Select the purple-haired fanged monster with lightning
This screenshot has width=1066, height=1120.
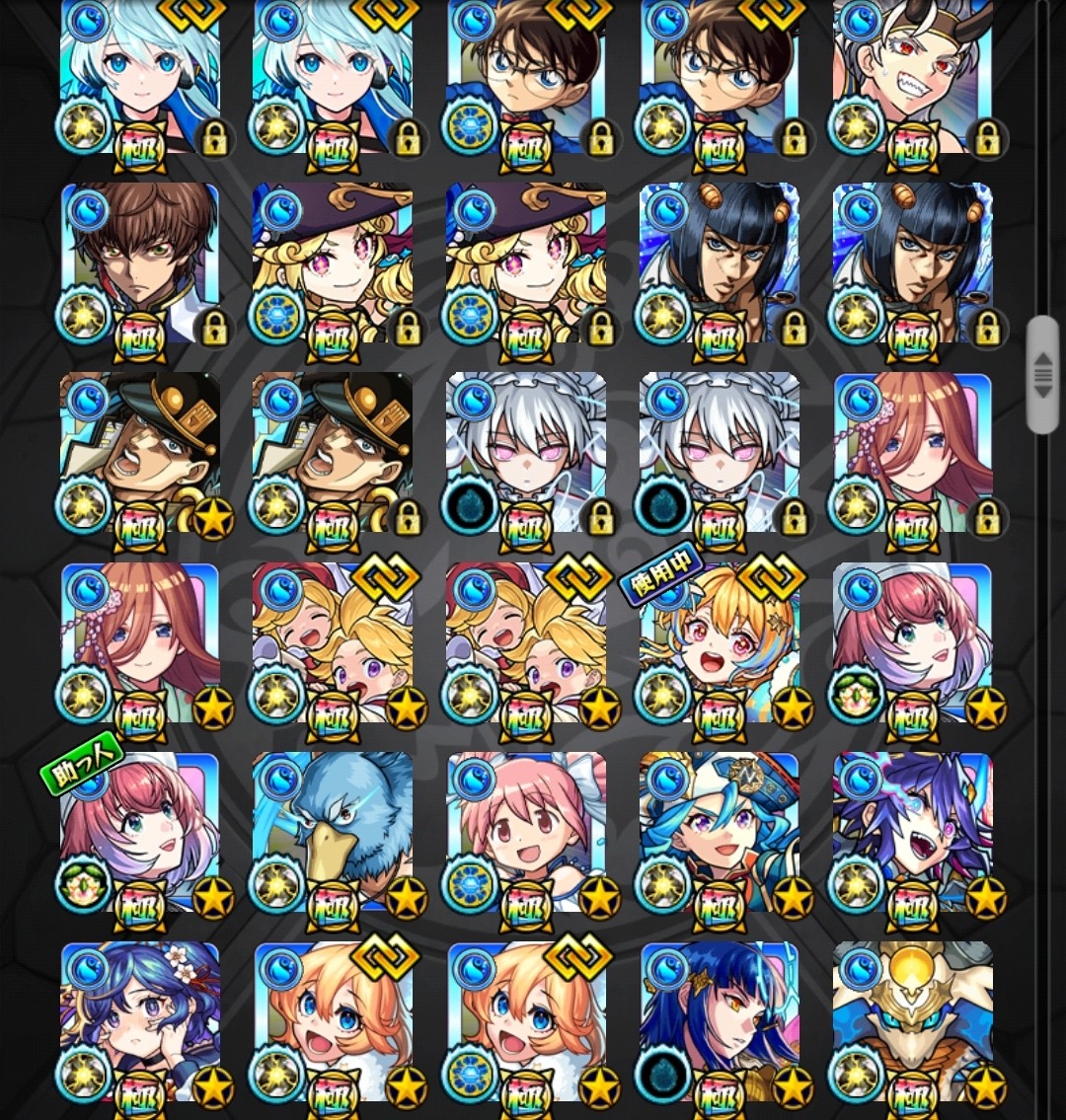pyautogui.click(x=913, y=834)
